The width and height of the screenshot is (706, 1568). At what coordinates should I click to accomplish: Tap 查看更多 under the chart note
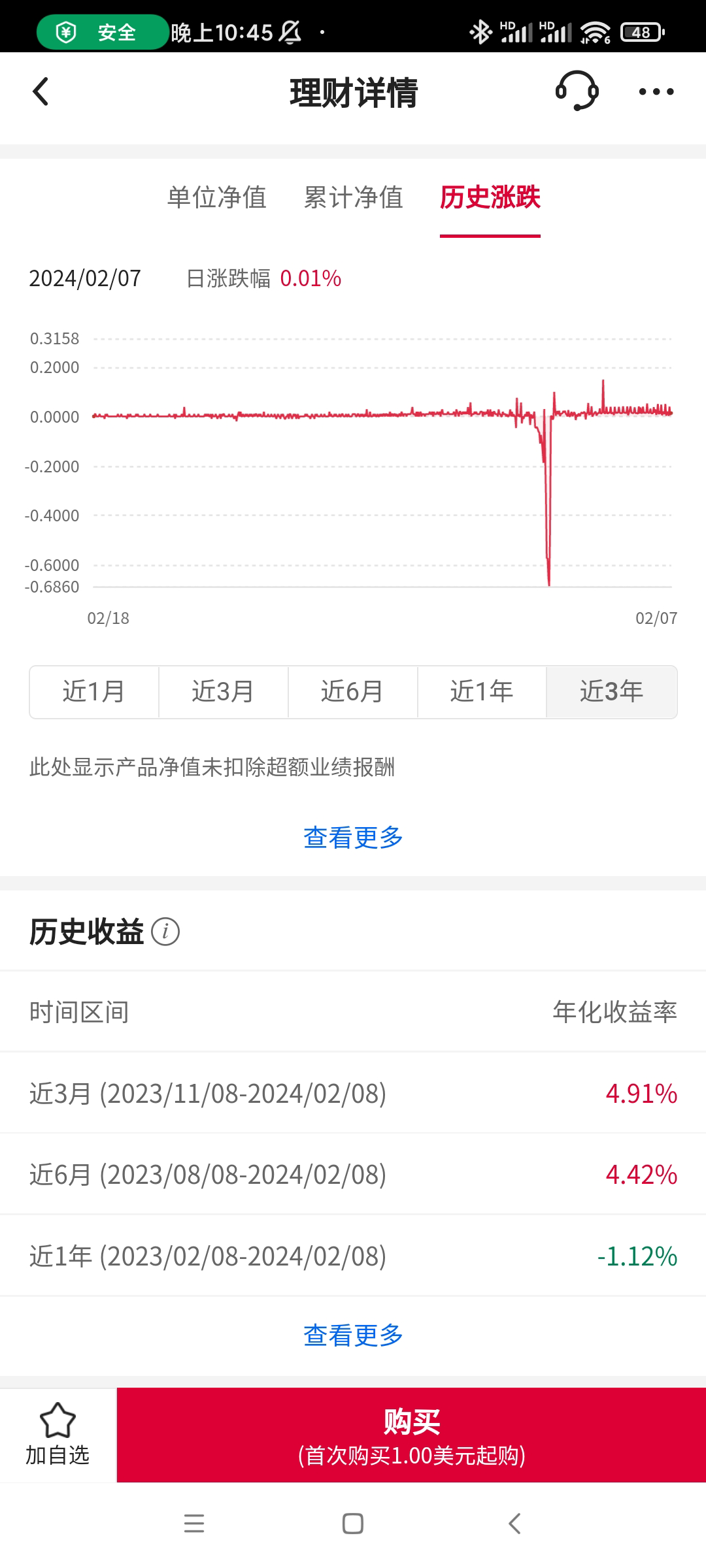353,838
